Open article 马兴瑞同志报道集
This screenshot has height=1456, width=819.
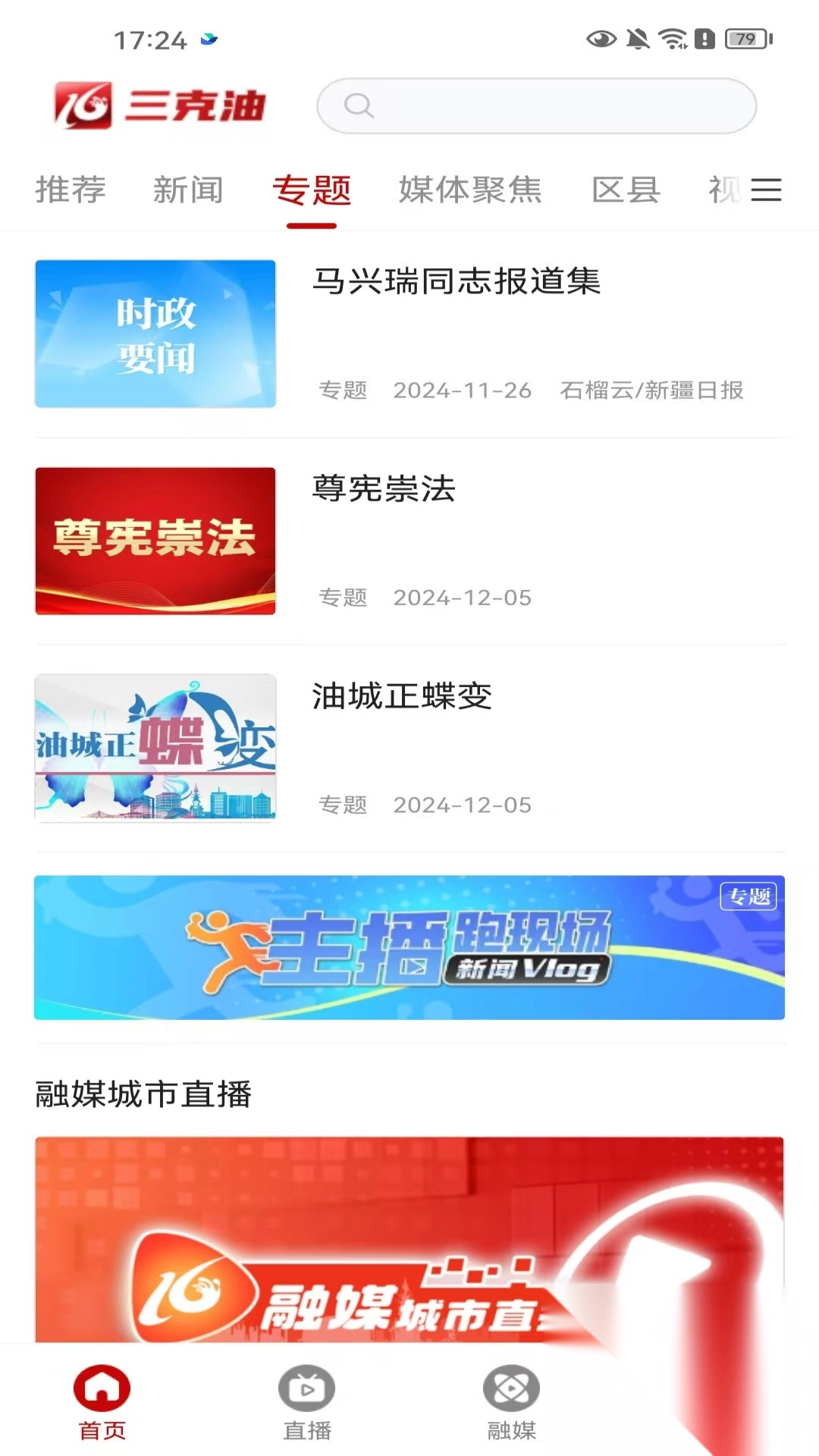(456, 284)
